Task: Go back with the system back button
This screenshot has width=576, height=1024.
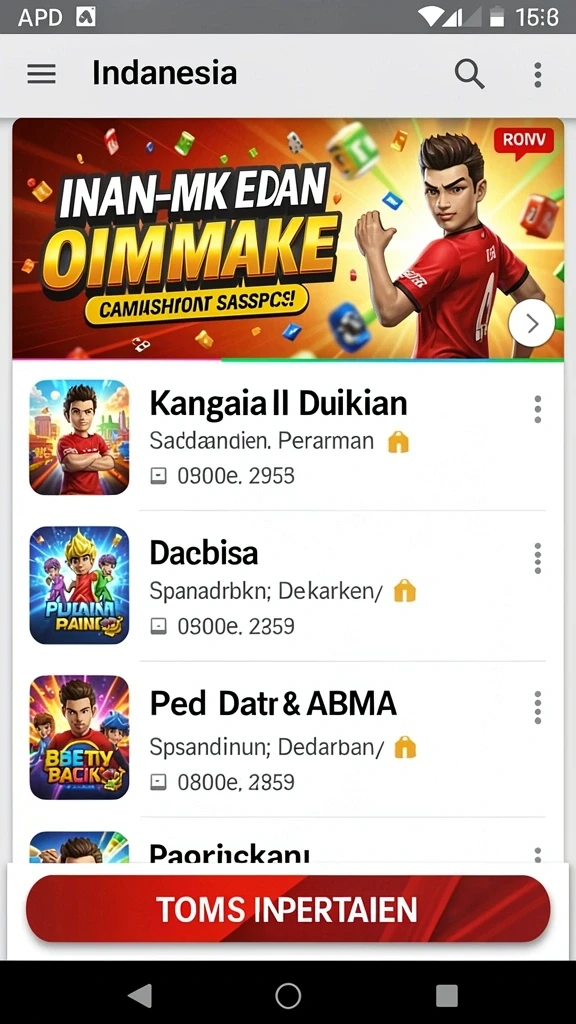Action: [140, 996]
